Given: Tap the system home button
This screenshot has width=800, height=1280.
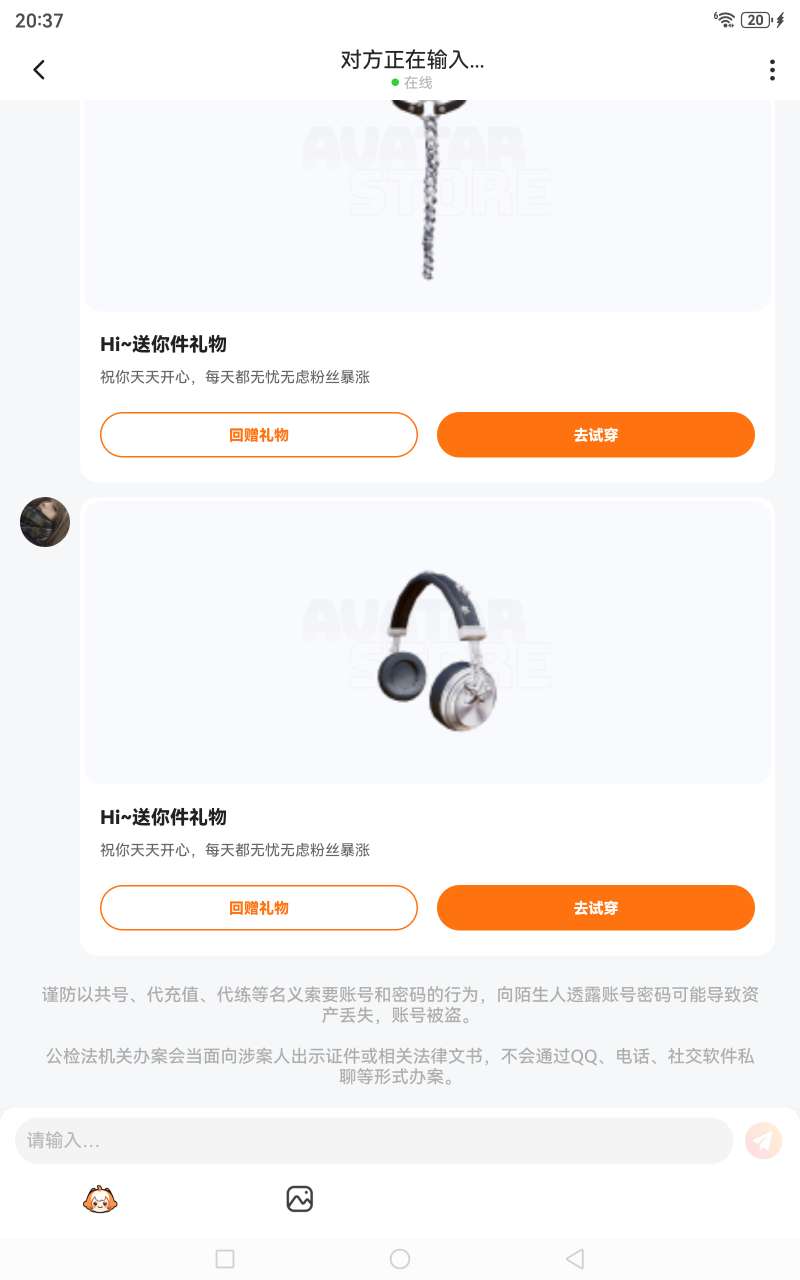Looking at the screenshot, I should pos(400,1259).
